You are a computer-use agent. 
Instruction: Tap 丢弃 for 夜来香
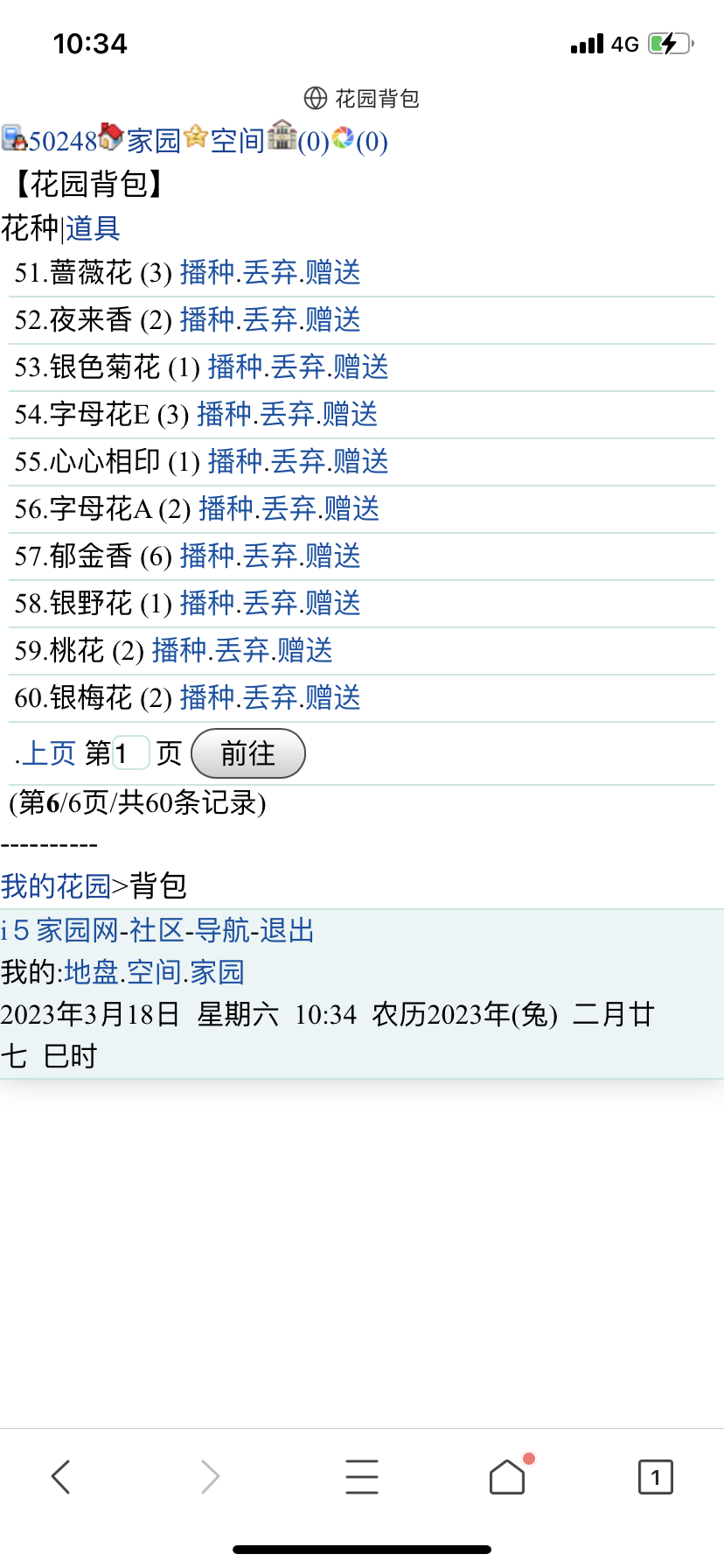pyautogui.click(x=270, y=320)
